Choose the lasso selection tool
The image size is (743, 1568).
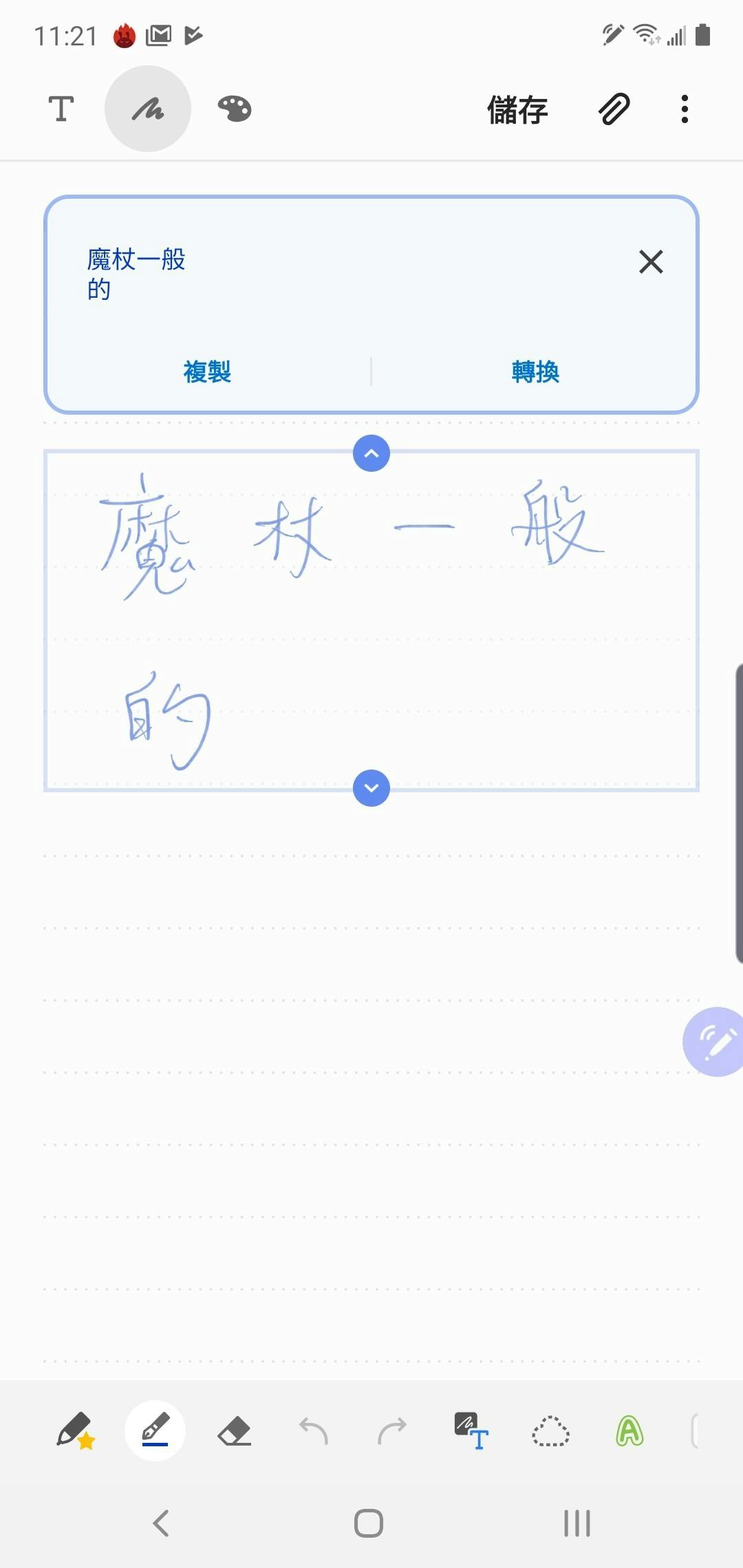[x=550, y=1432]
